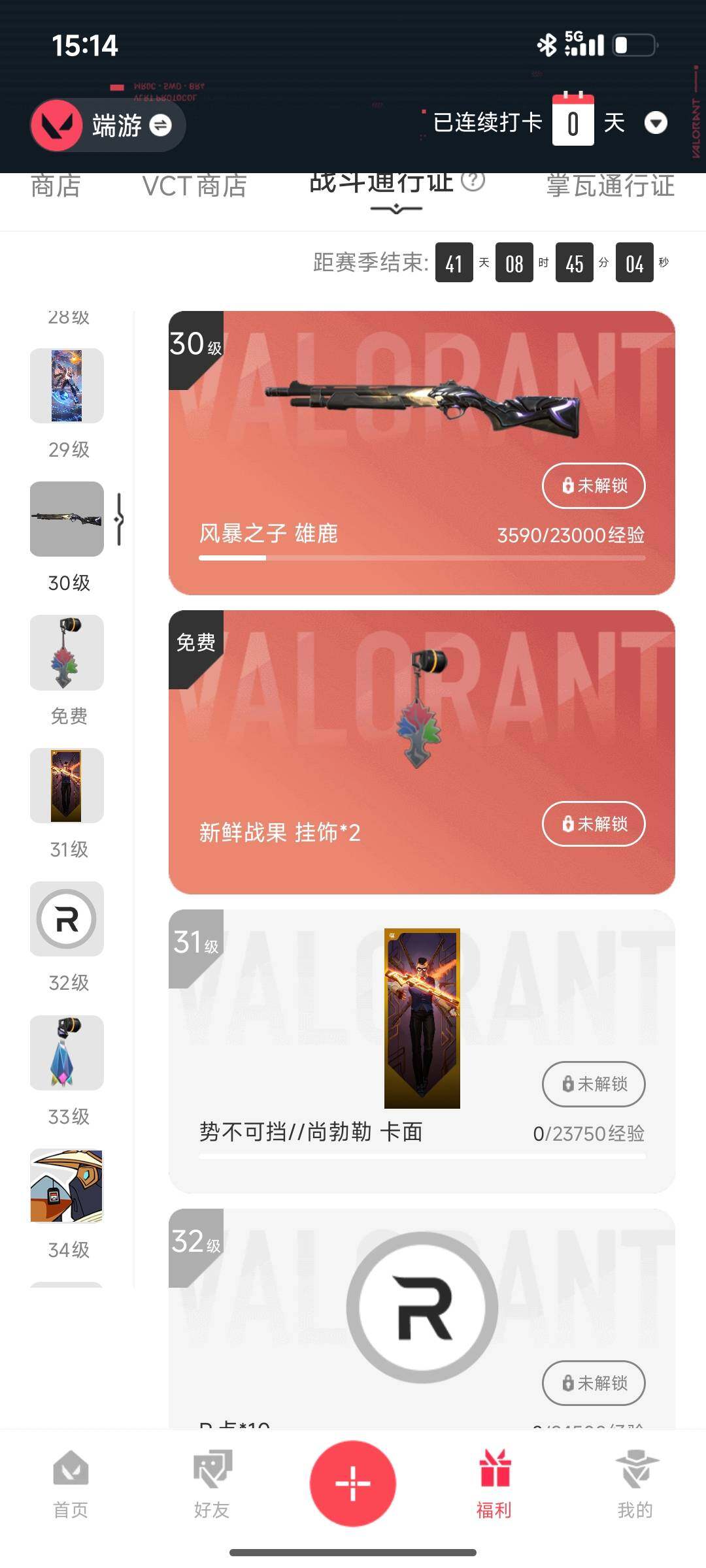Switch to the VCT商店 tab

[x=195, y=186]
